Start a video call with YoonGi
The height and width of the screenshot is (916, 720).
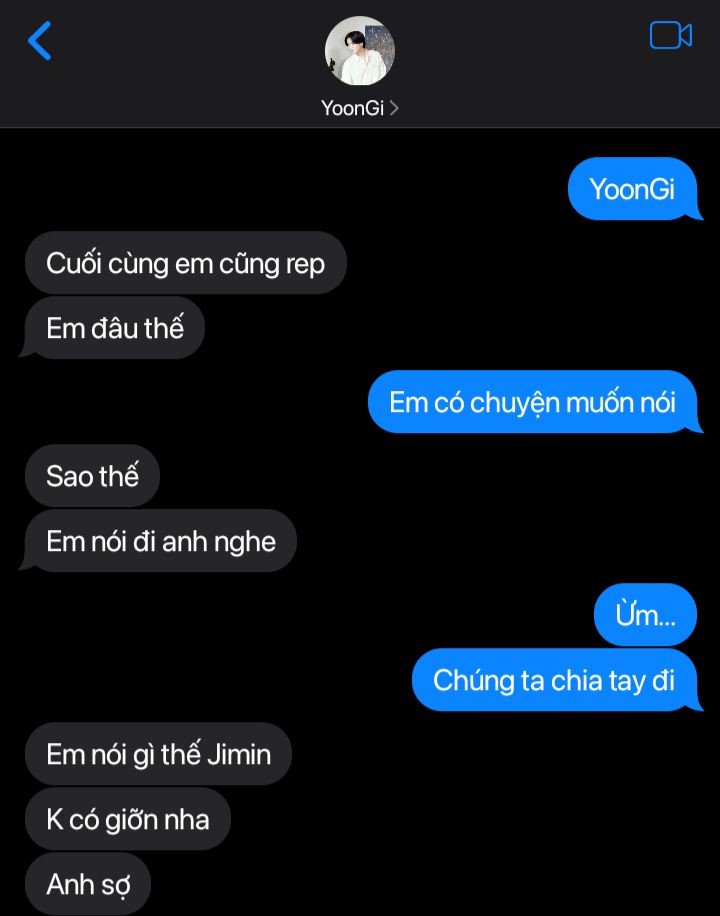coord(670,36)
